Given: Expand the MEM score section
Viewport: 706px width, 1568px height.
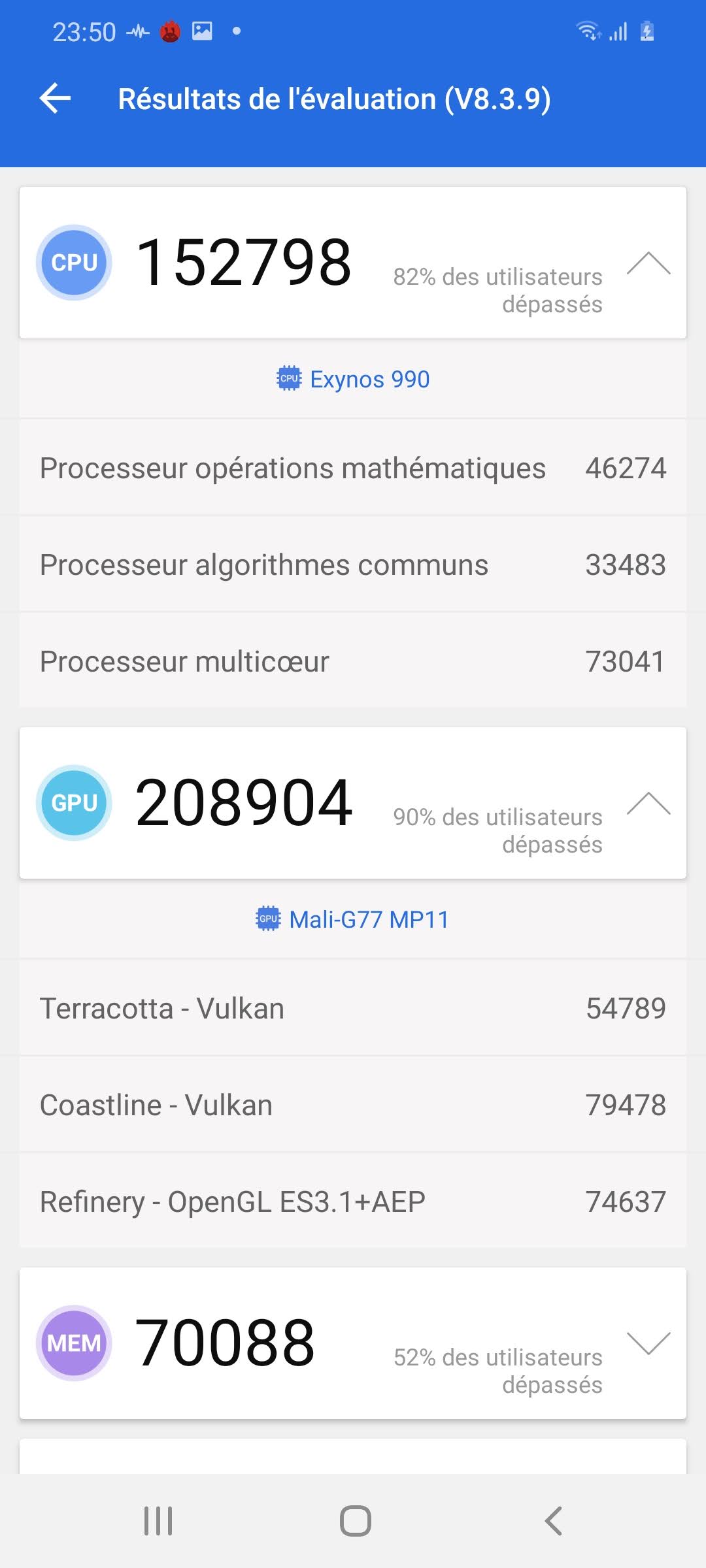Looking at the screenshot, I should (648, 1343).
